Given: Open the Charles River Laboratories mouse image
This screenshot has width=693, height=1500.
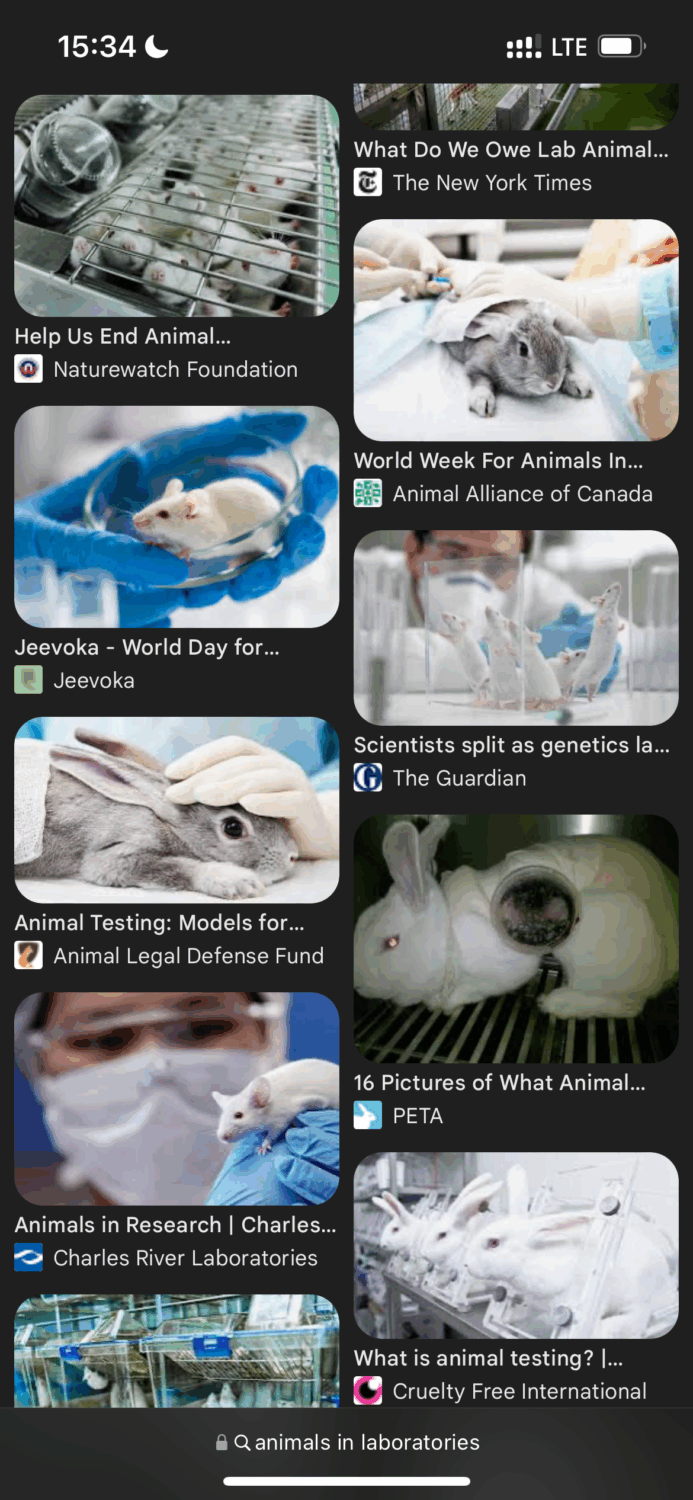Looking at the screenshot, I should 176,1098.
